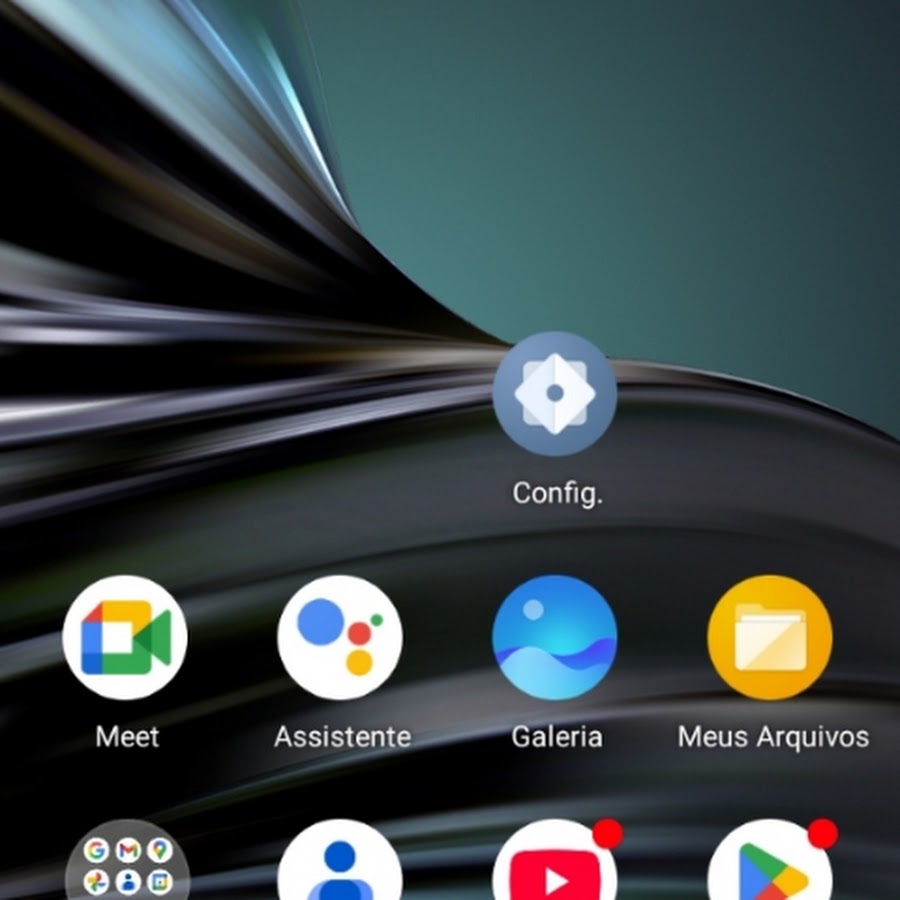Open the Galeria app
900x900 pixels.
pyautogui.click(x=555, y=637)
